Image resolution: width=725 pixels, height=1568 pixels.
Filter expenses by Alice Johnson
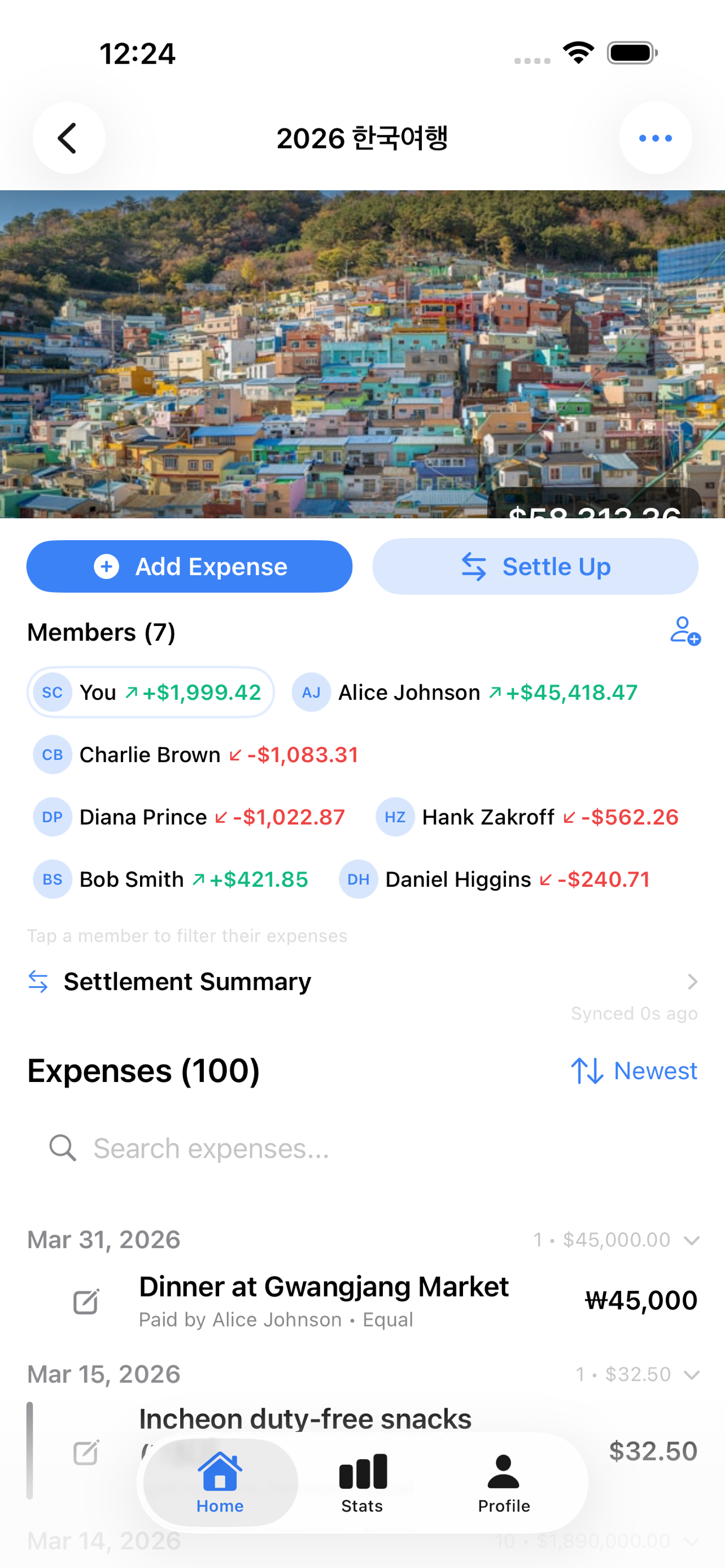[x=465, y=692]
